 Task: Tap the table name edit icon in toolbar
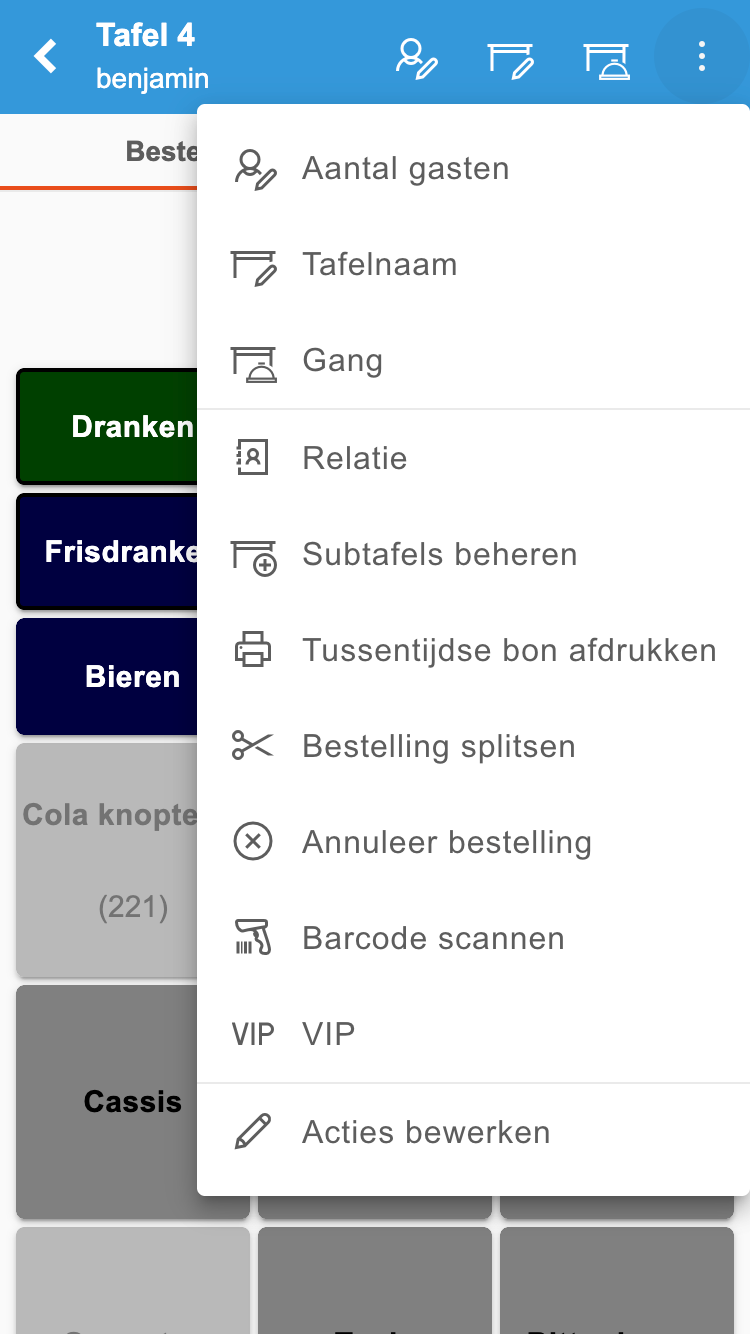pos(511,59)
